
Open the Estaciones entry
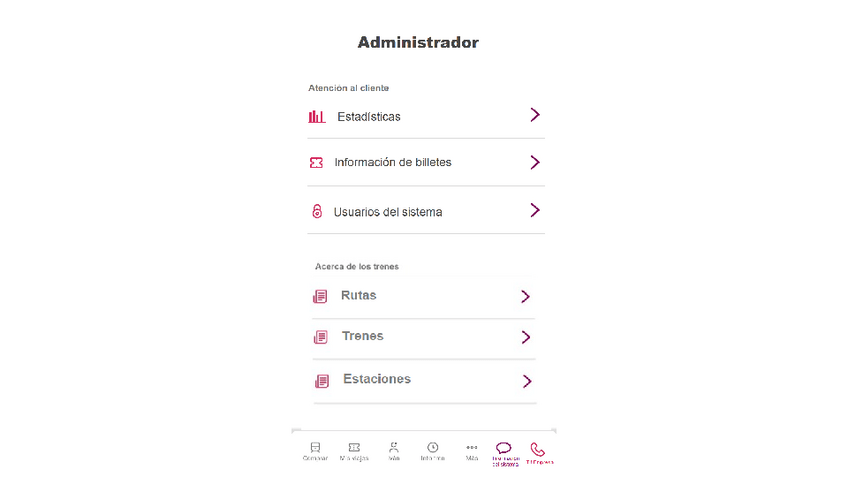click(423, 380)
